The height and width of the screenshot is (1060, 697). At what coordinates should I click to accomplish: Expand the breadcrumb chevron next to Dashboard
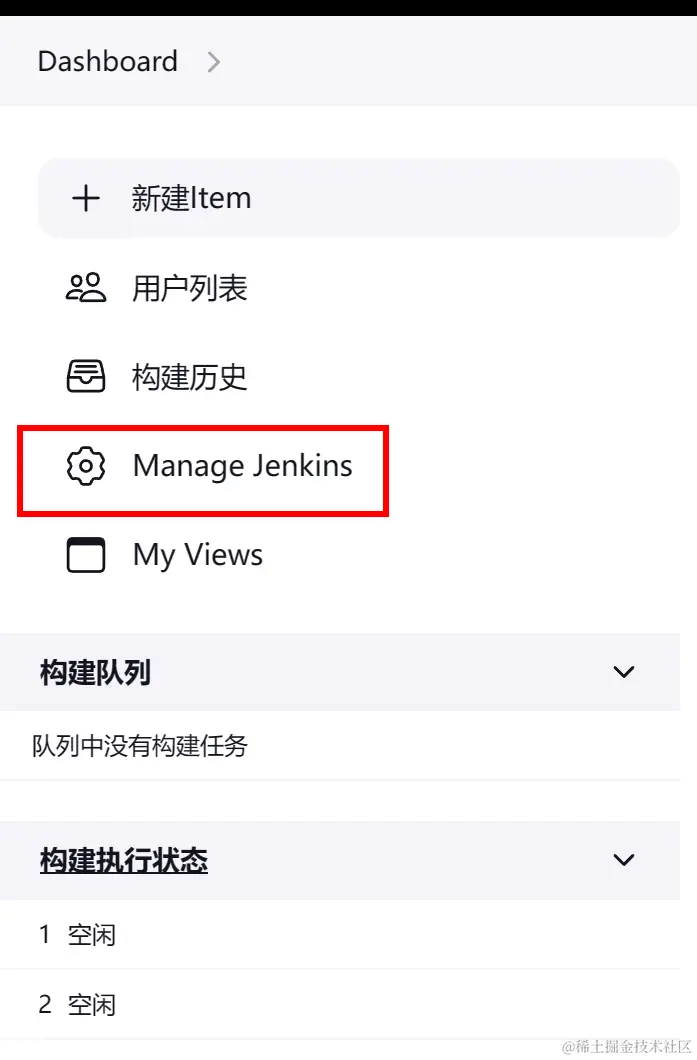click(x=213, y=62)
